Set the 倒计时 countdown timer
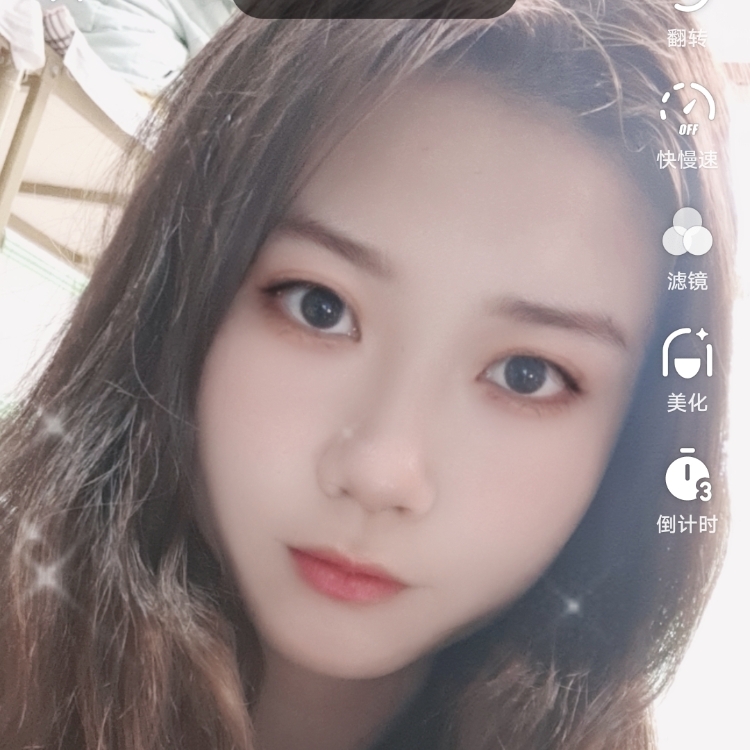Screen dimensions: 750x750 [687, 478]
